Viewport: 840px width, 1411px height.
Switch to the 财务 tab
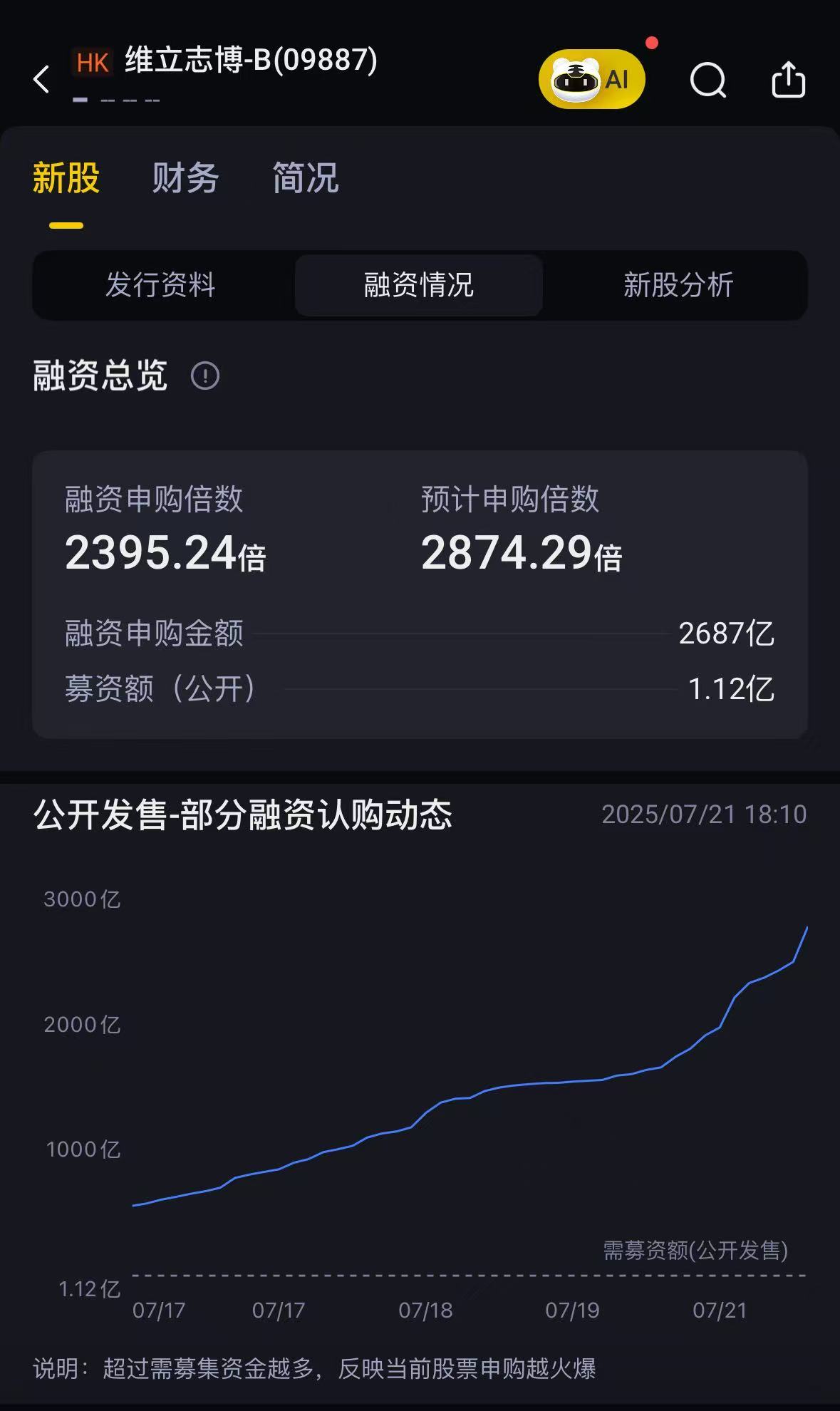(185, 178)
